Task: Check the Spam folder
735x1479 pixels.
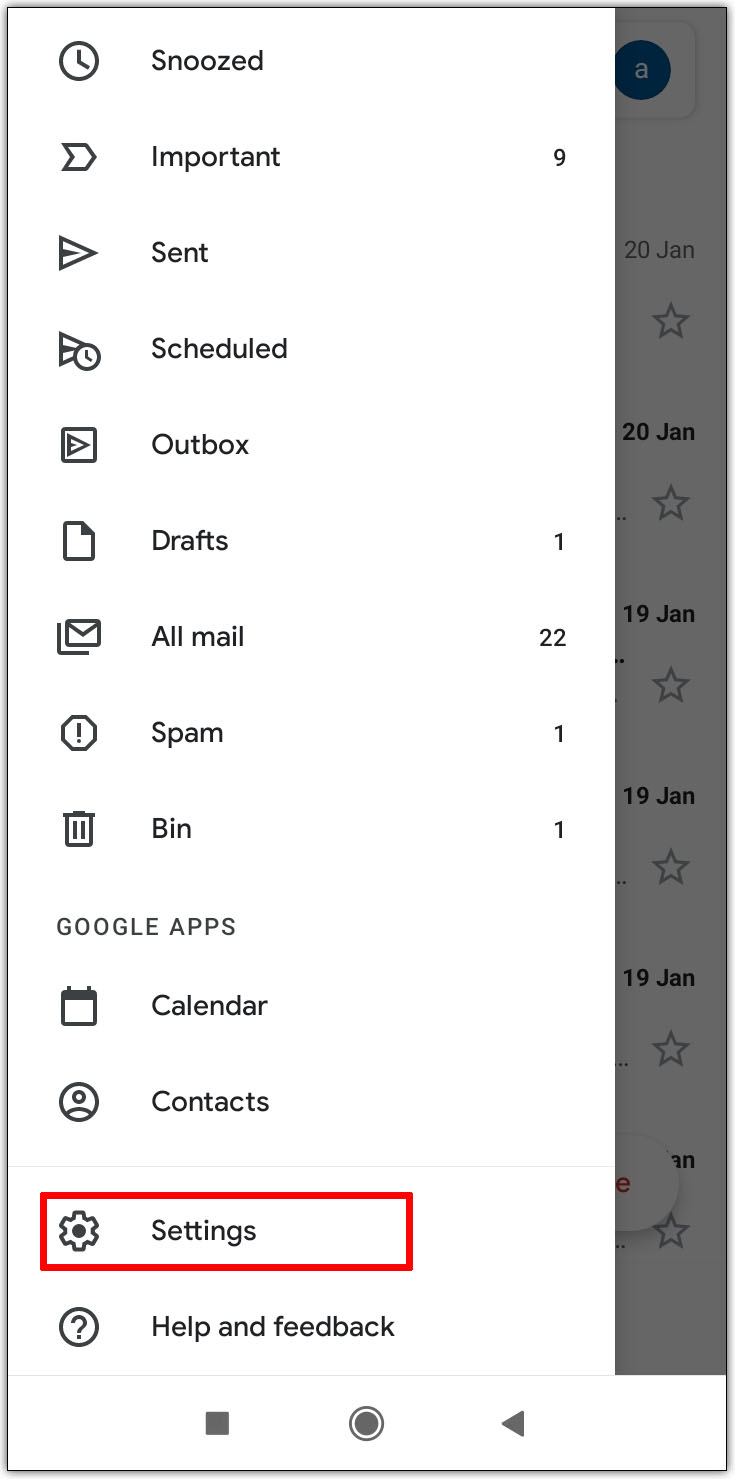Action: click(187, 733)
